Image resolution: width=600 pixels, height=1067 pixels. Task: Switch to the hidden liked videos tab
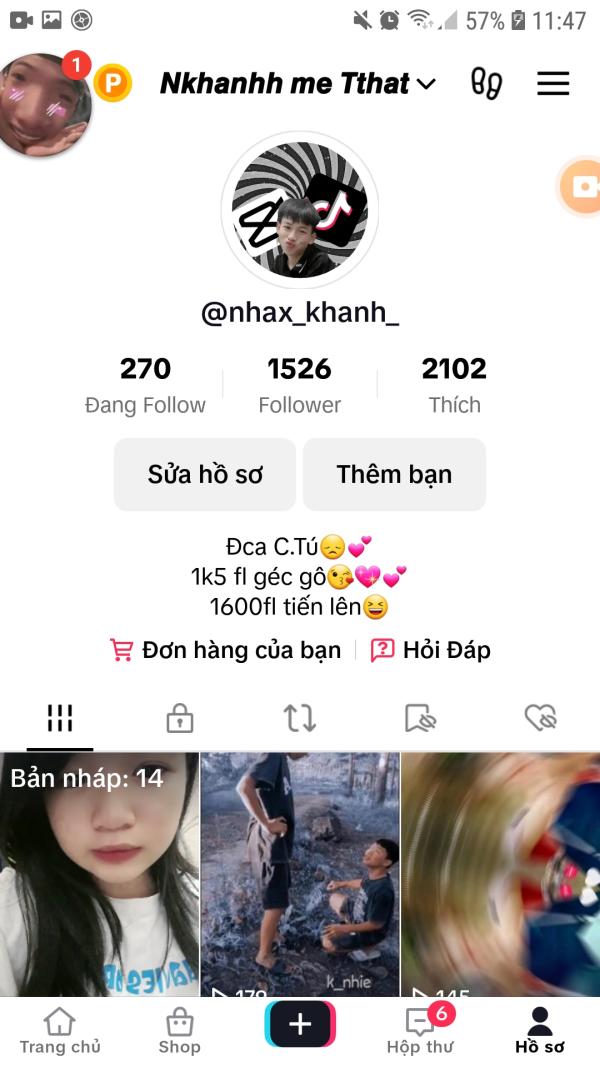point(540,718)
